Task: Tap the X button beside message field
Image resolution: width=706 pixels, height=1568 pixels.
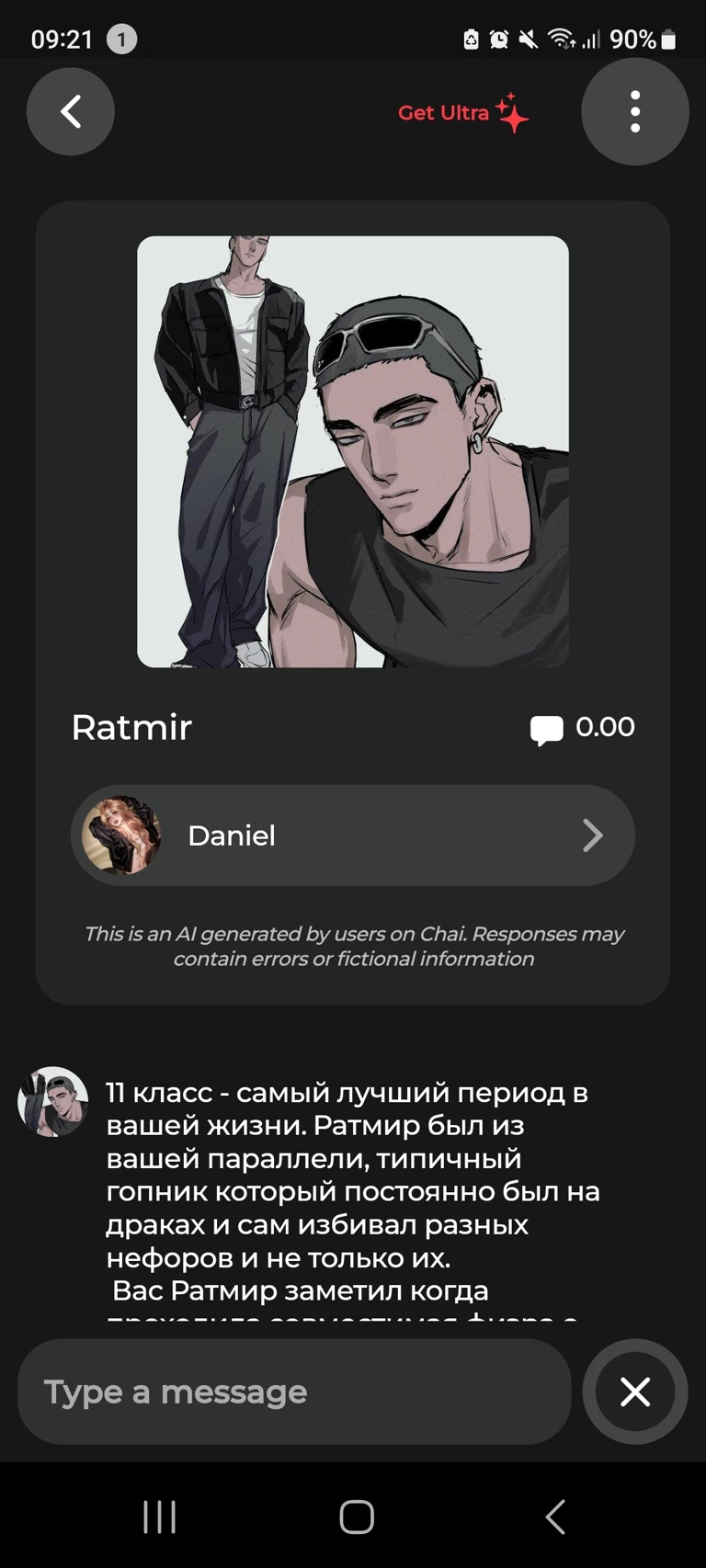Action: 635,1392
